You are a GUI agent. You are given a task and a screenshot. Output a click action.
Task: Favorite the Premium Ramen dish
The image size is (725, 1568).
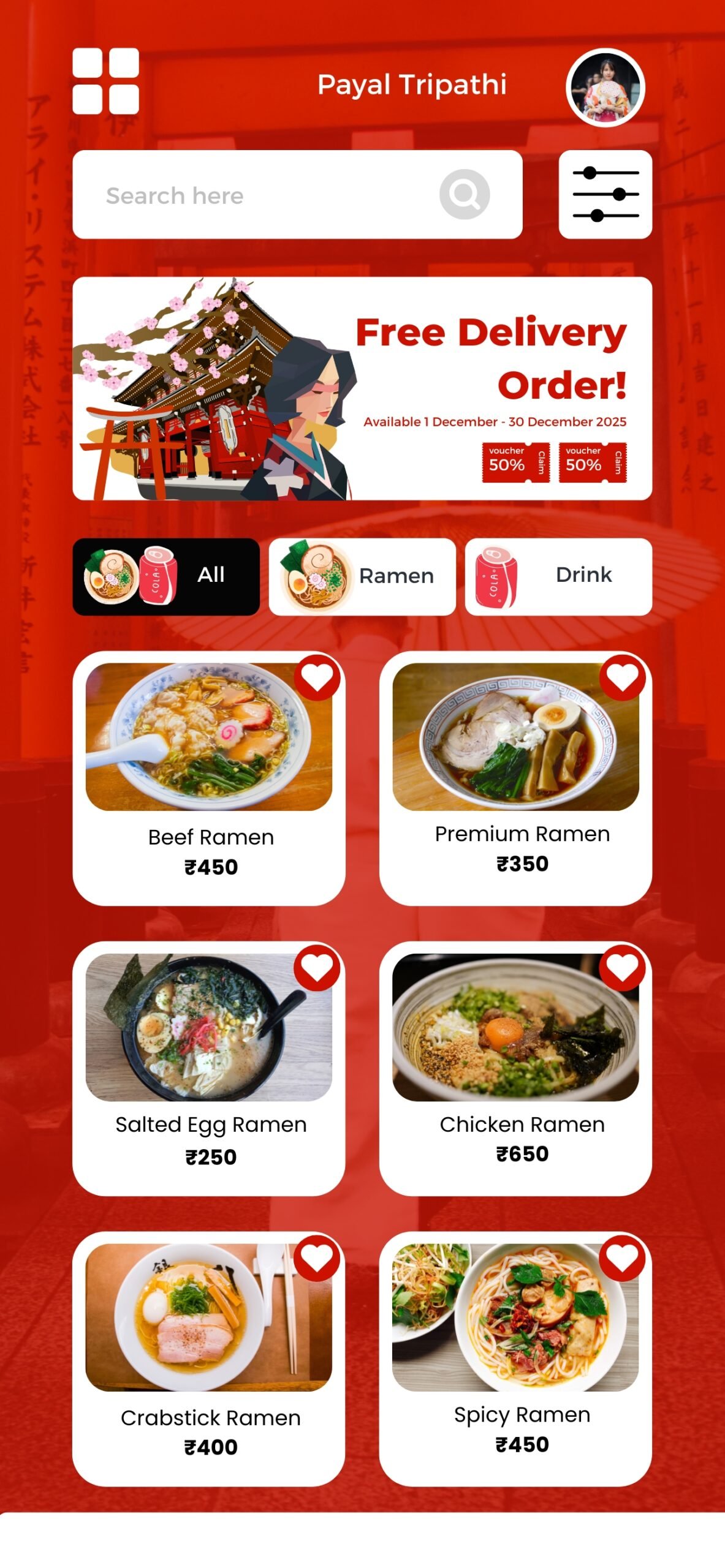tap(622, 677)
